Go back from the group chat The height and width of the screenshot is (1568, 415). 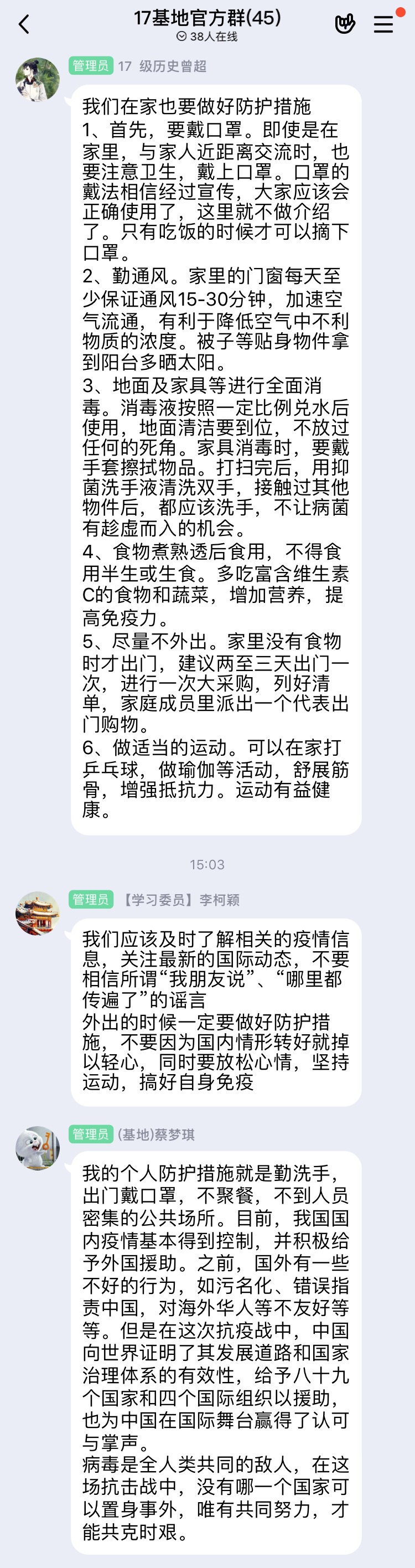tap(24, 25)
